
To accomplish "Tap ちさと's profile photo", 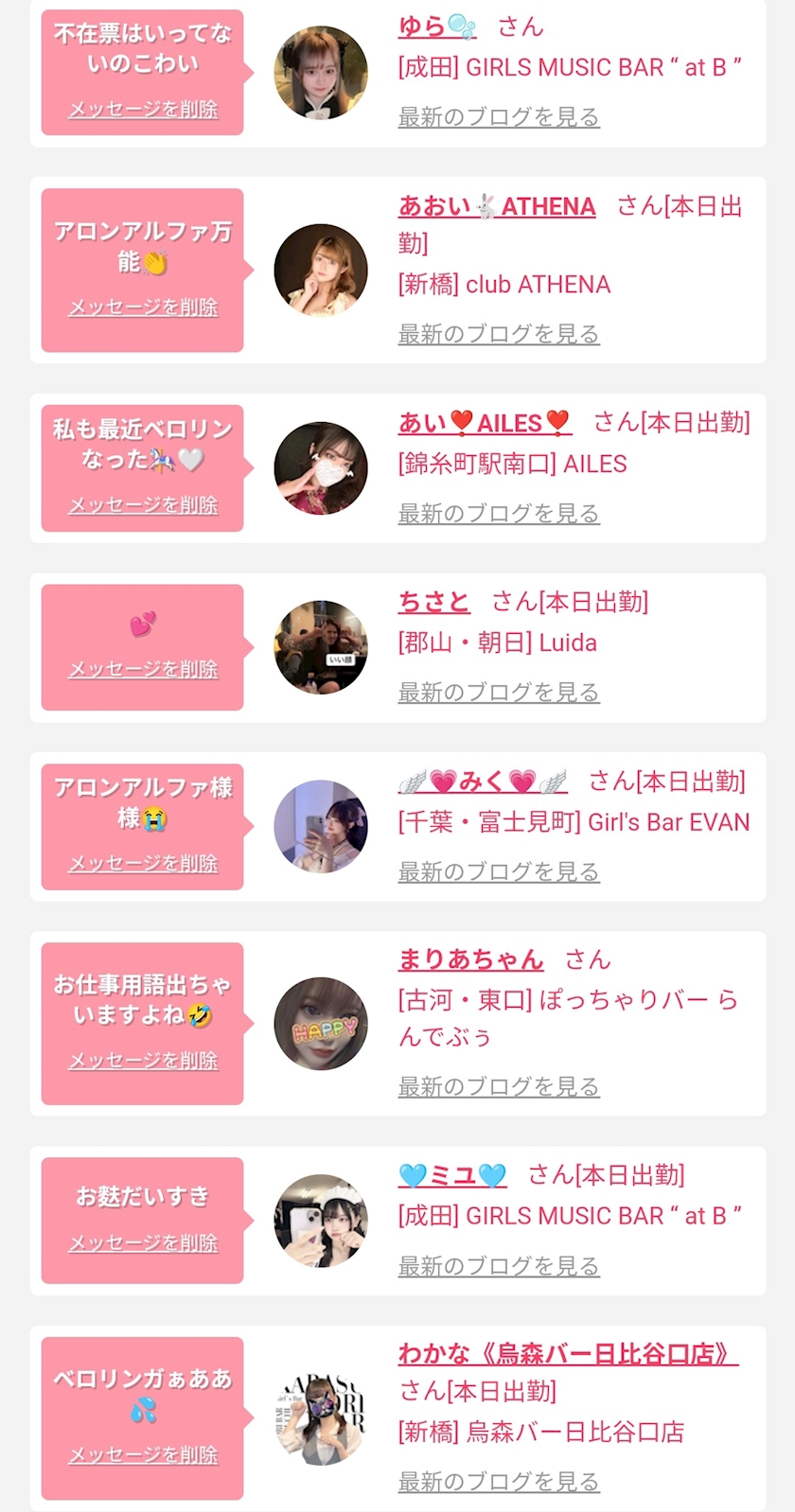I will click(x=321, y=647).
